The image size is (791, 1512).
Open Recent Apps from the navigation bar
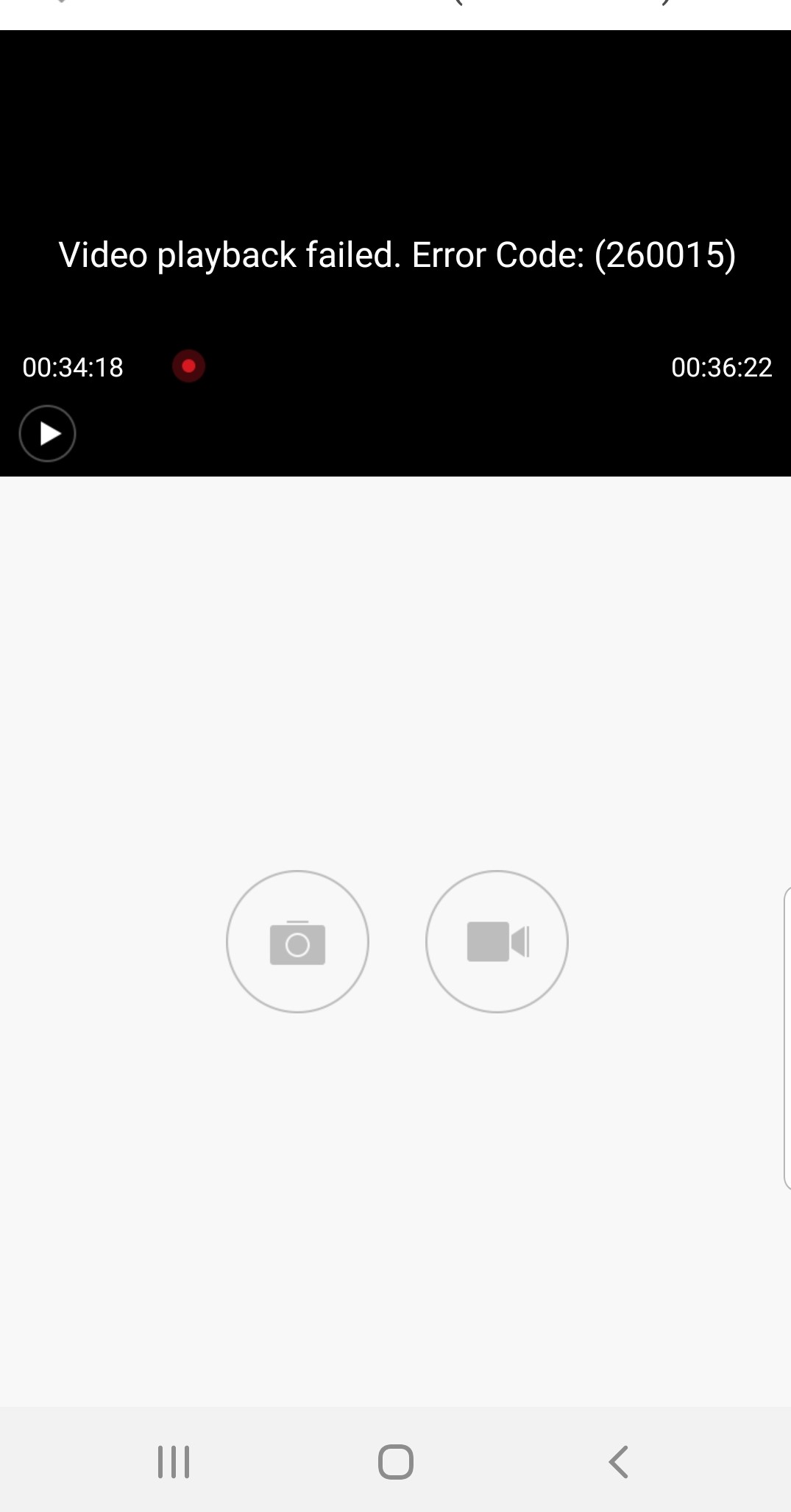[173, 1462]
